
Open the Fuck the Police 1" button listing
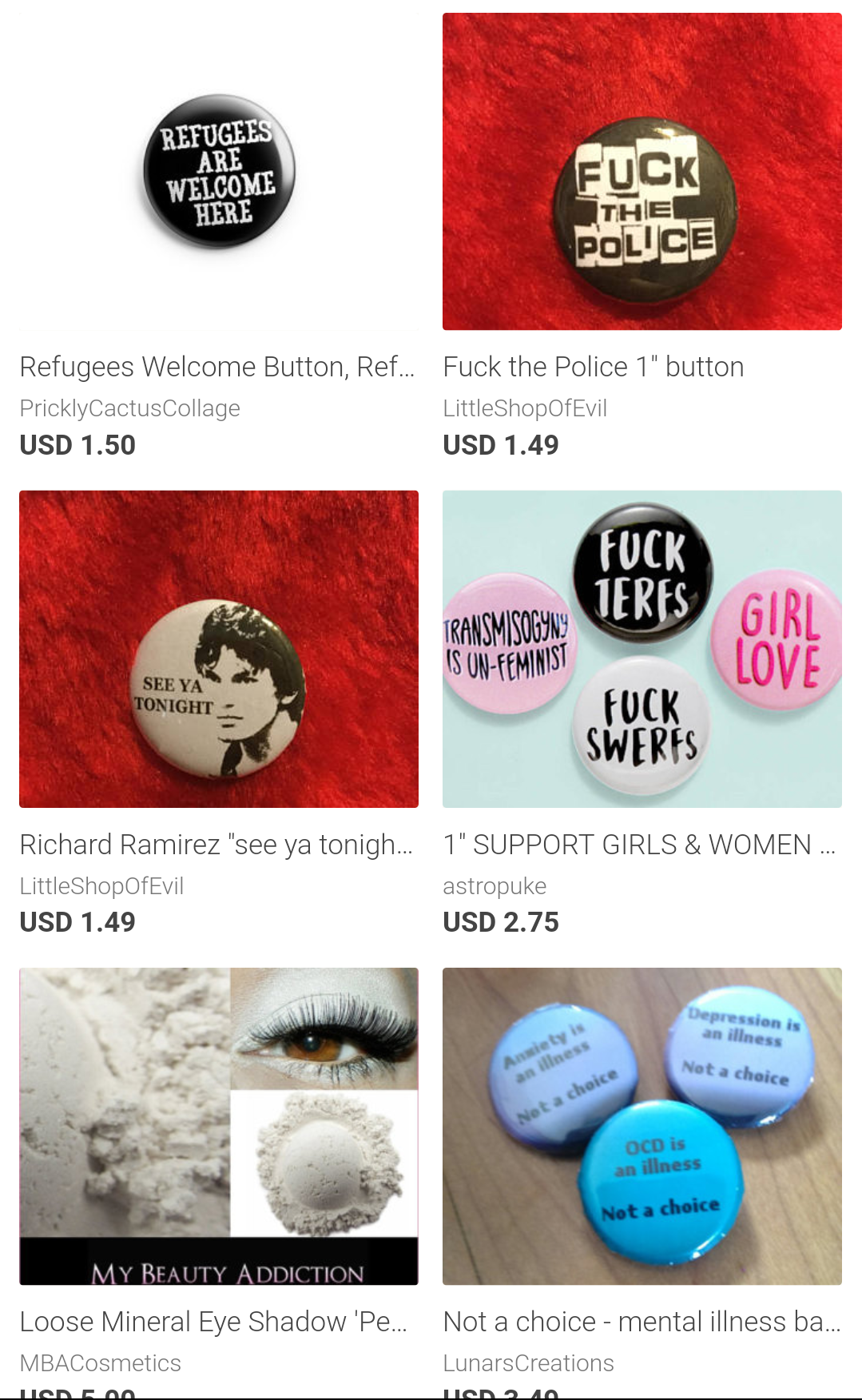[x=642, y=171]
